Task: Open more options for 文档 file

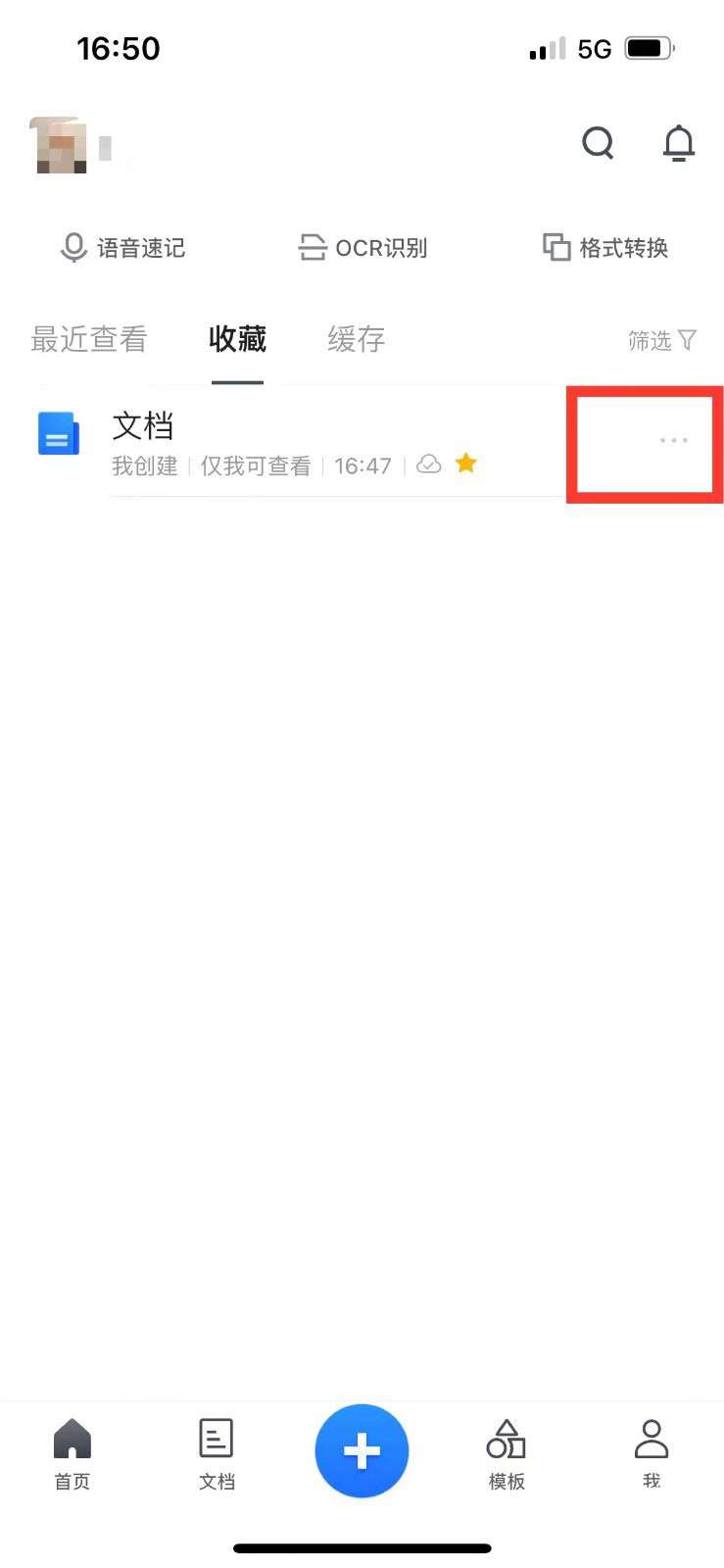Action: [x=673, y=441]
